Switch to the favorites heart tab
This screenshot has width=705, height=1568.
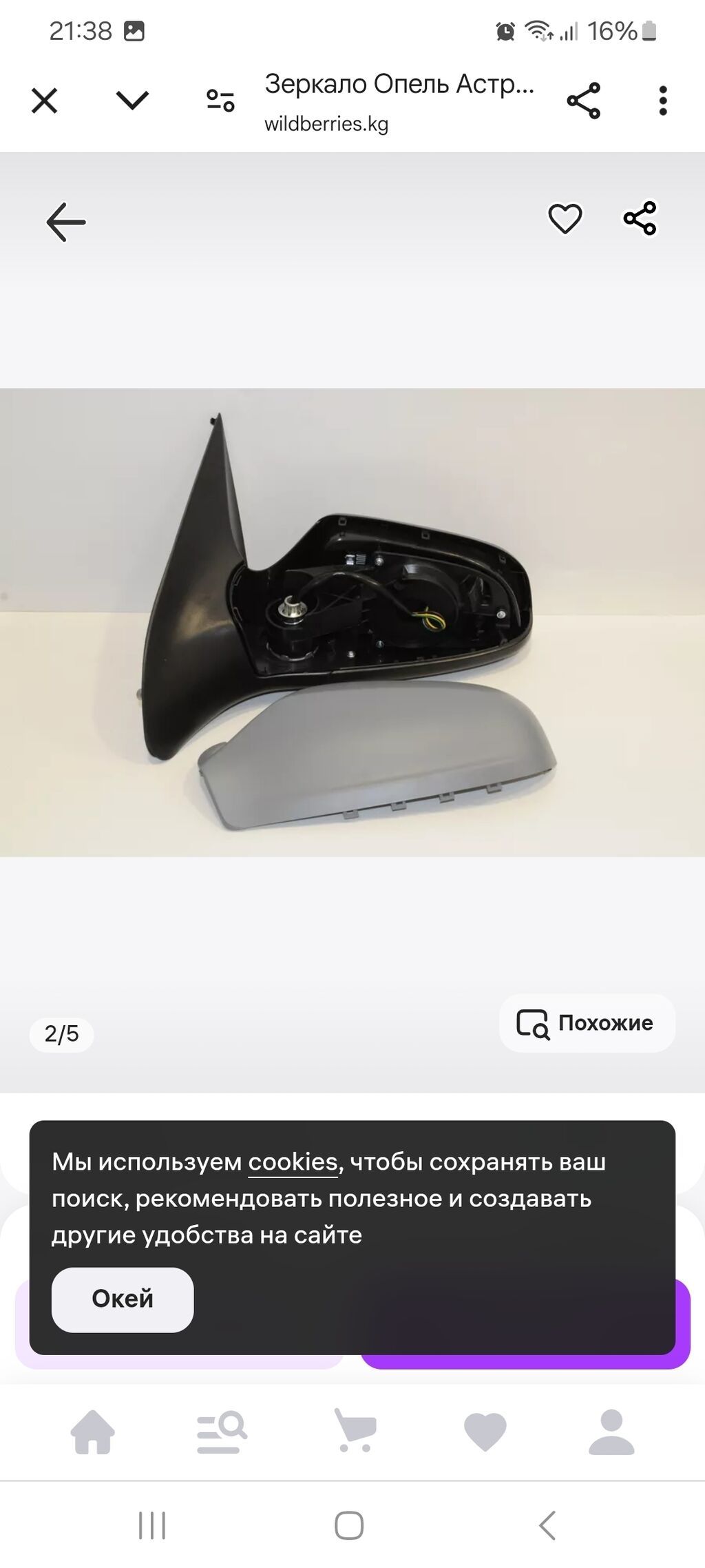point(485,1432)
